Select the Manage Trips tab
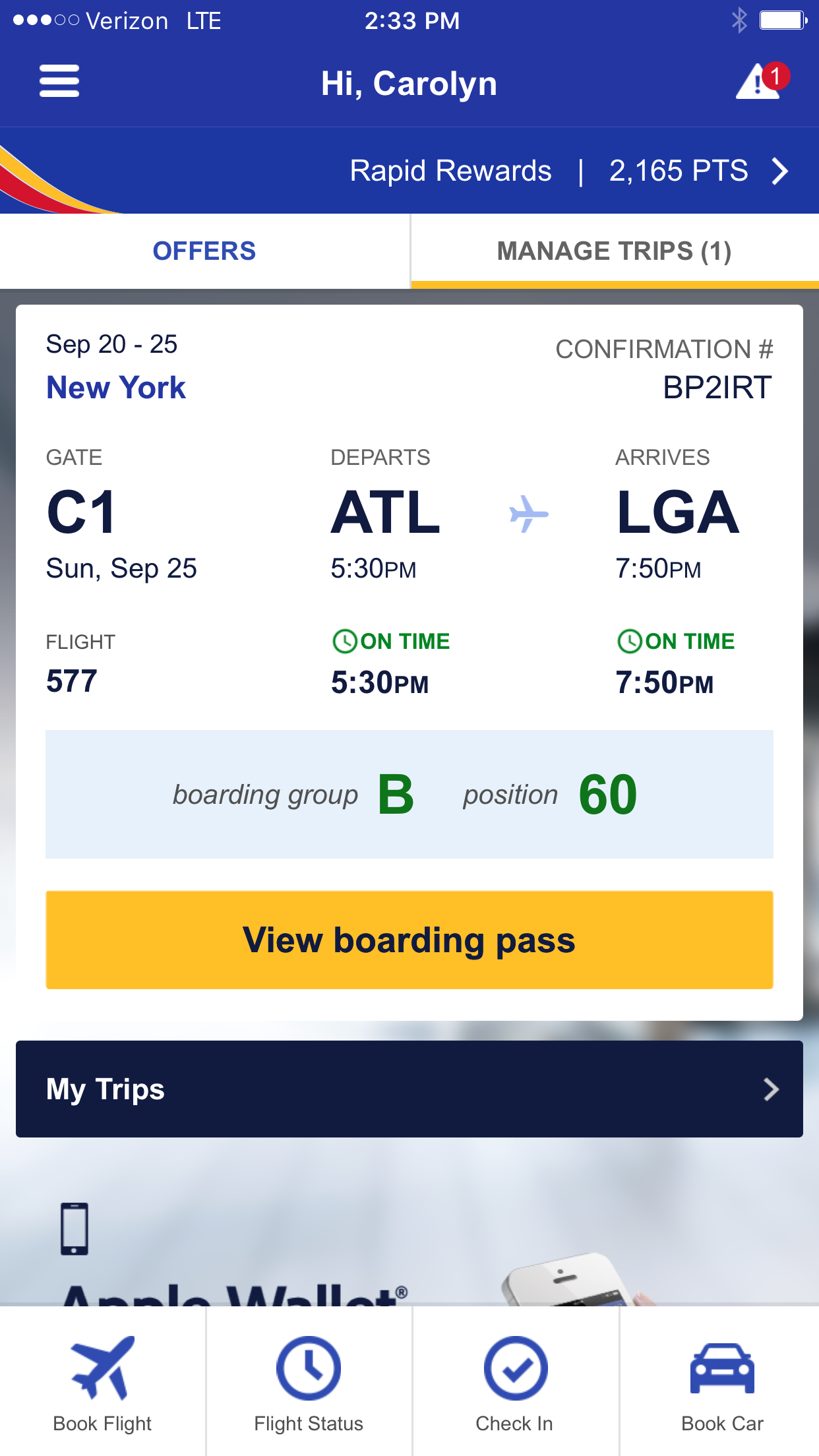This screenshot has height=1456, width=819. tap(614, 251)
